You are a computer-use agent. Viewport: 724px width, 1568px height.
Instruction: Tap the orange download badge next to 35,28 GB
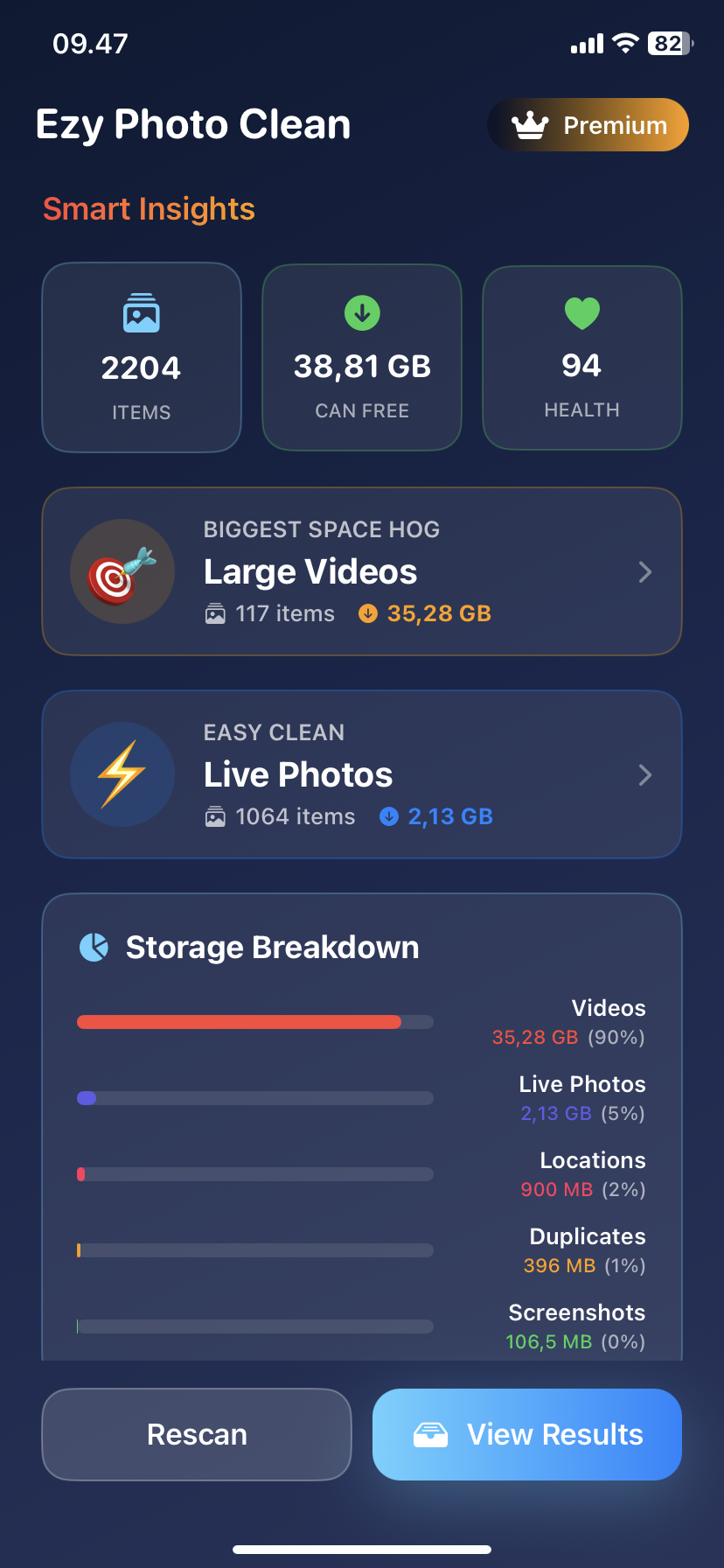pyautogui.click(x=367, y=613)
